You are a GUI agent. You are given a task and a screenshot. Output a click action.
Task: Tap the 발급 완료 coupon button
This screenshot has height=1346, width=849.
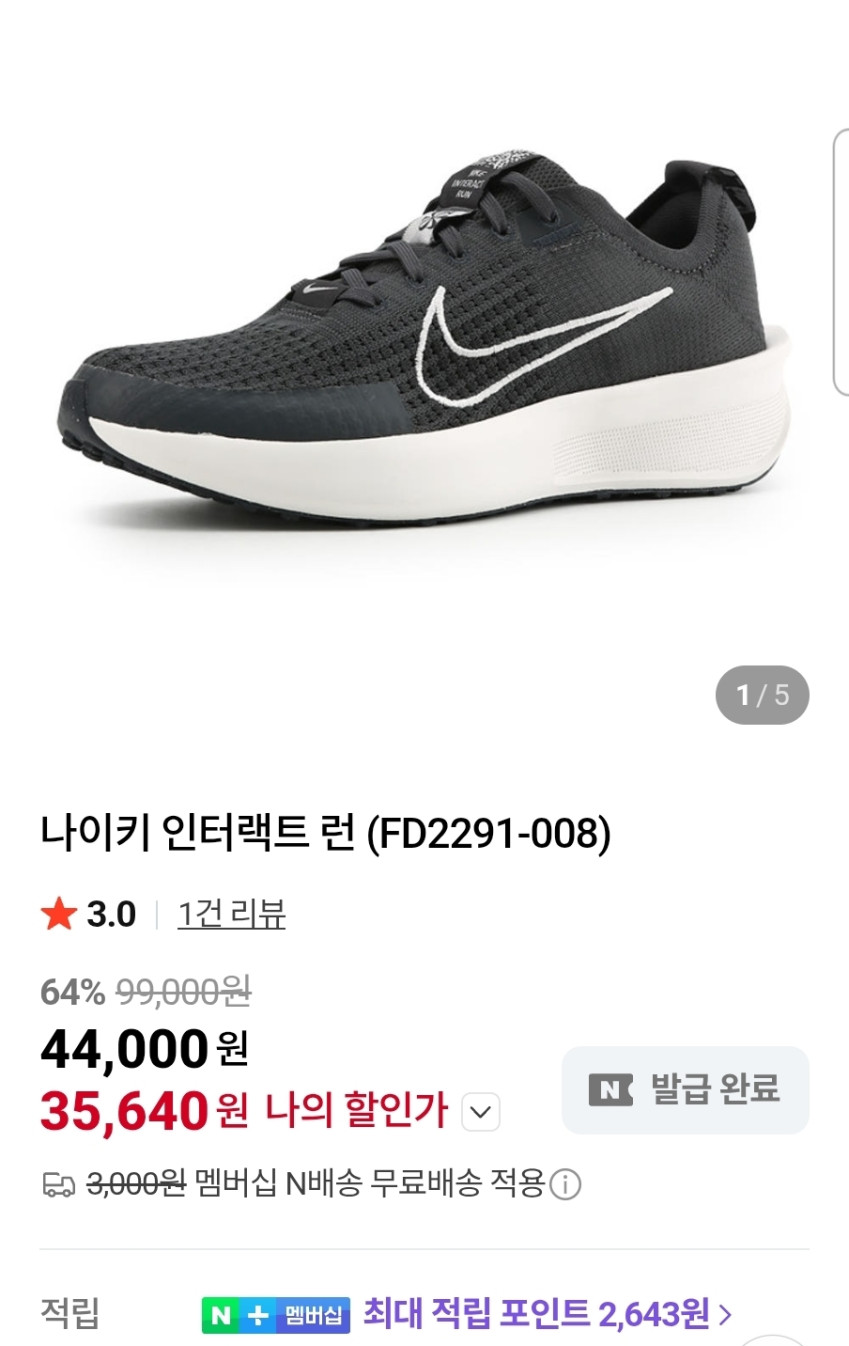685,1090
